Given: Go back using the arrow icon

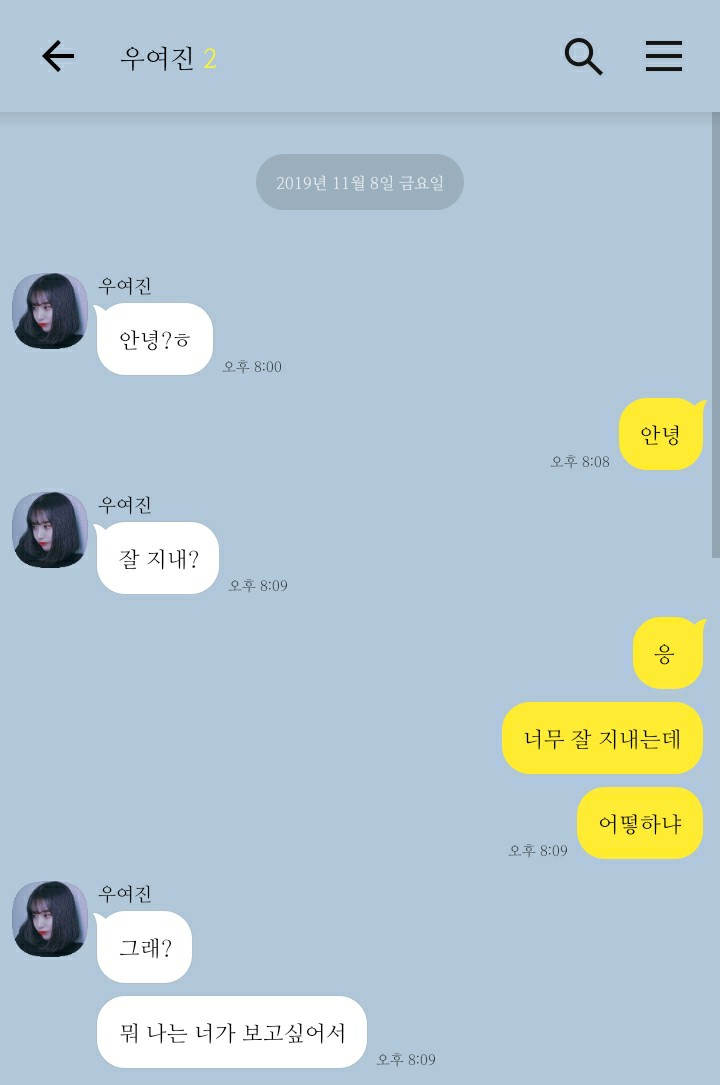Looking at the screenshot, I should [x=58, y=57].
